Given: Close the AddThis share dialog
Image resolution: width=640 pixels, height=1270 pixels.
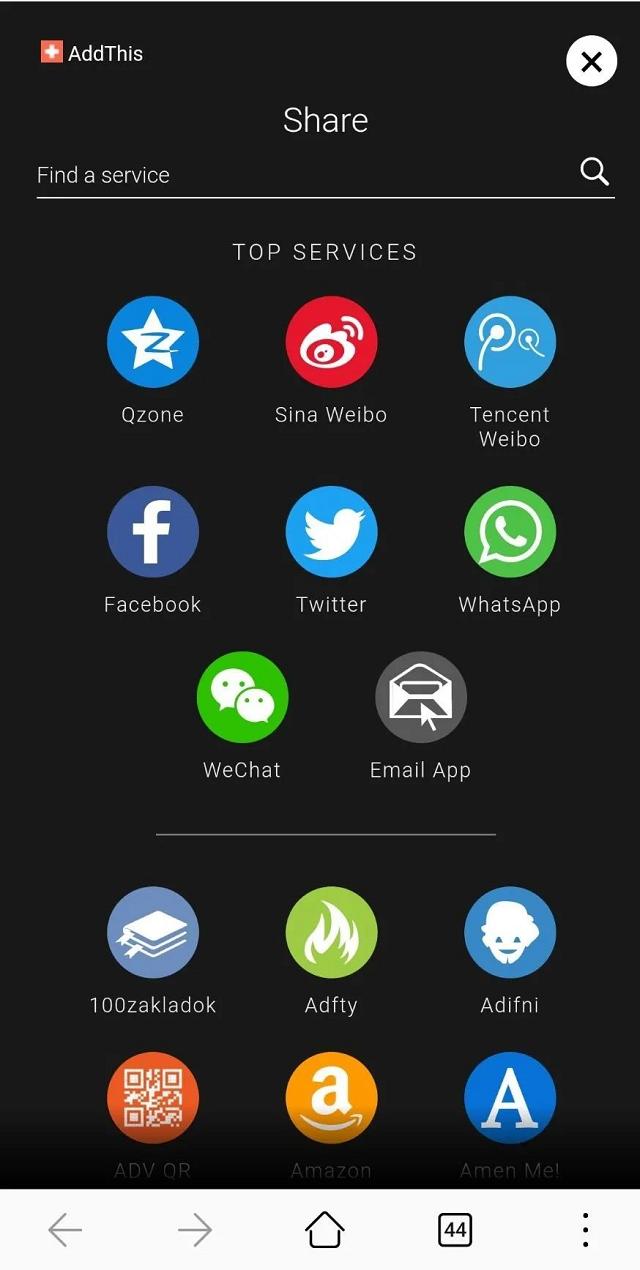Looking at the screenshot, I should (x=591, y=61).
